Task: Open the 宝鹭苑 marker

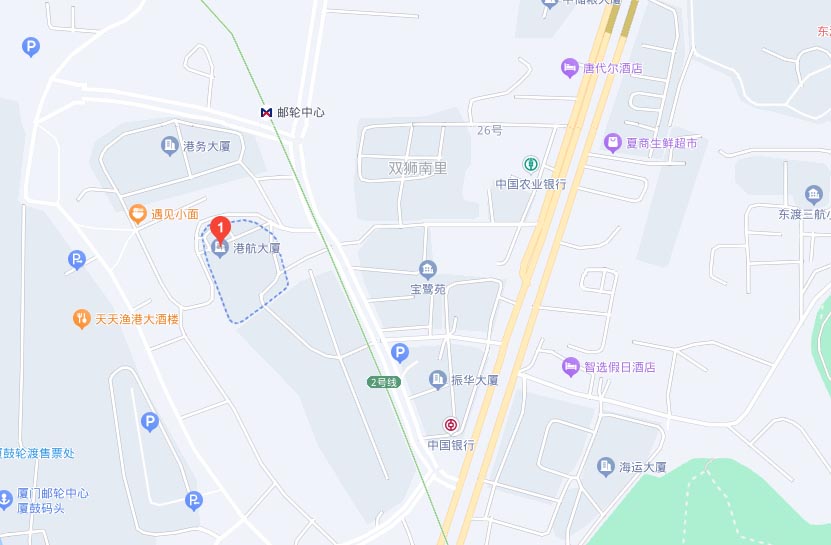Action: [428, 270]
